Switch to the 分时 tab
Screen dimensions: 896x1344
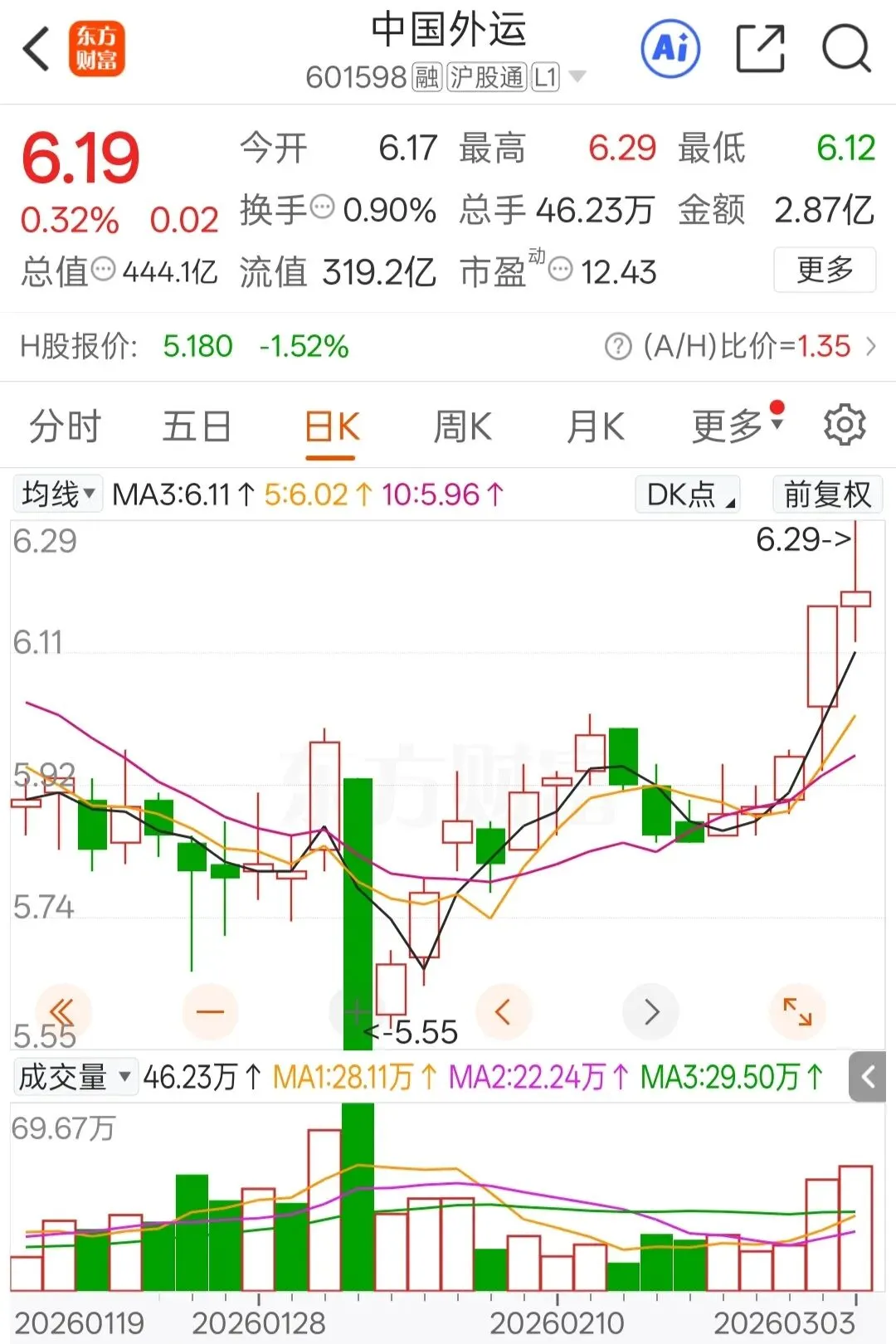coord(65,427)
